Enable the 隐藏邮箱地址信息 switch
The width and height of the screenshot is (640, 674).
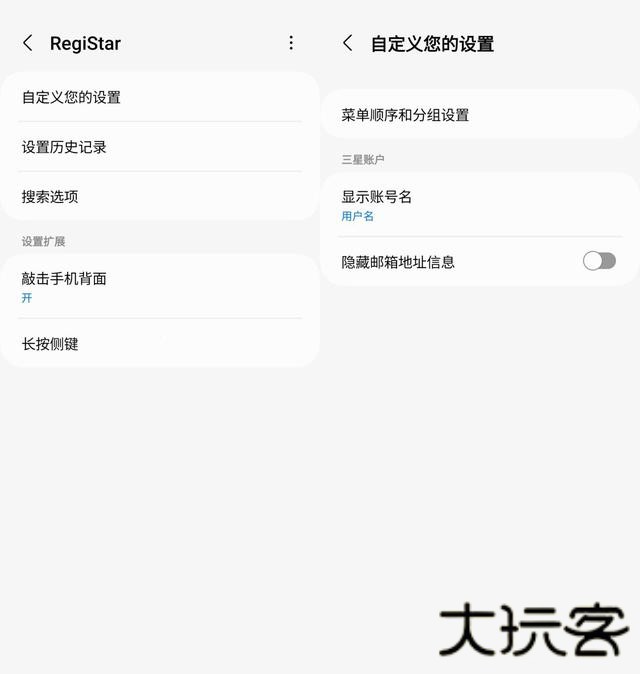(x=599, y=261)
